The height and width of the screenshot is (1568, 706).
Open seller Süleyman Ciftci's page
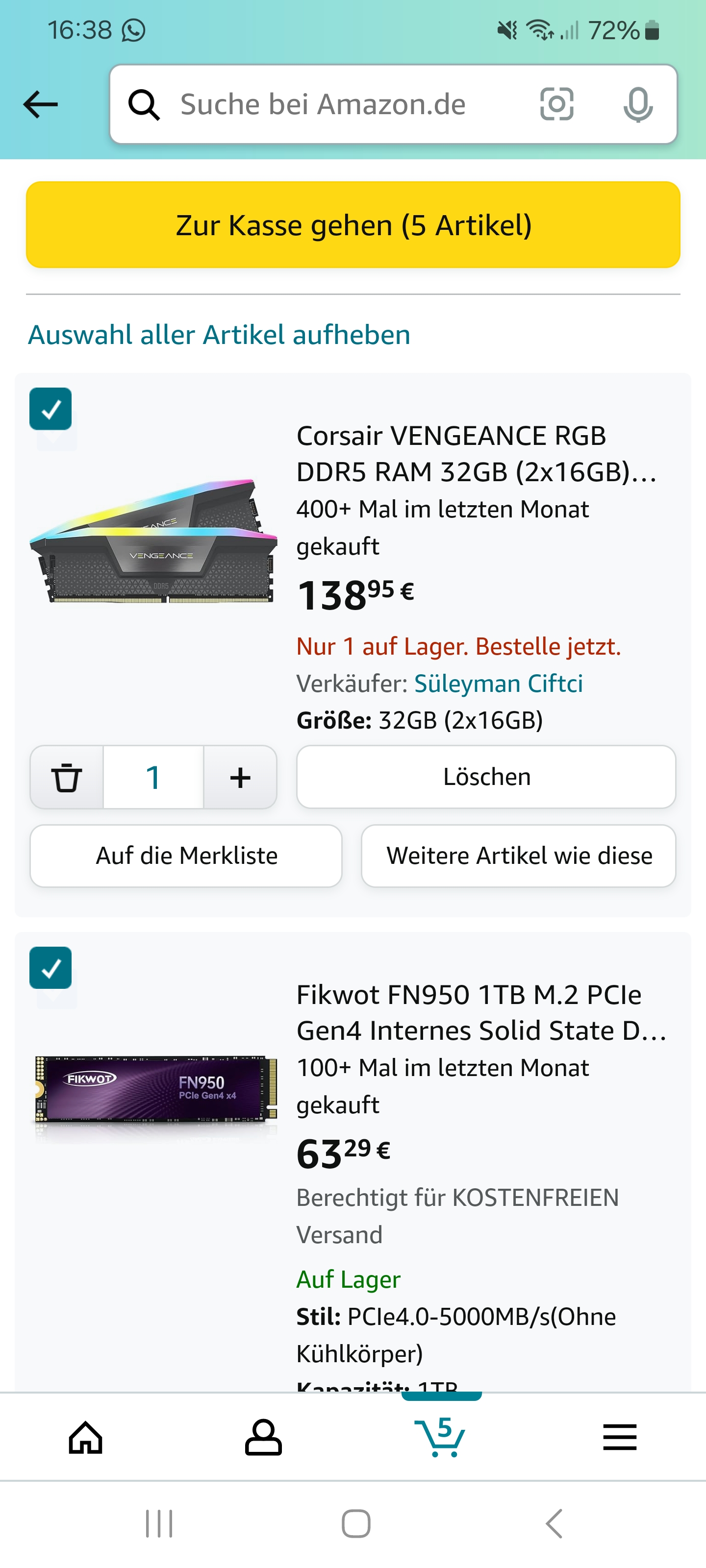pyautogui.click(x=498, y=684)
